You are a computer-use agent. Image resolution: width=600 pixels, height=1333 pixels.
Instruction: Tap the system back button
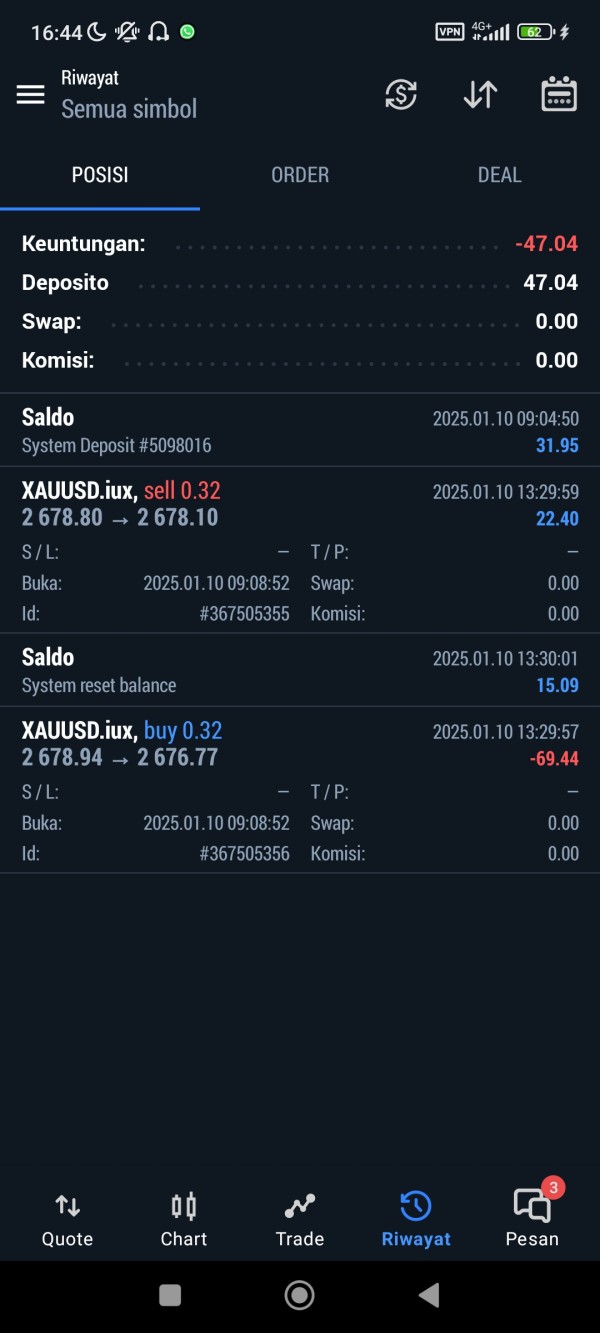[x=429, y=1296]
